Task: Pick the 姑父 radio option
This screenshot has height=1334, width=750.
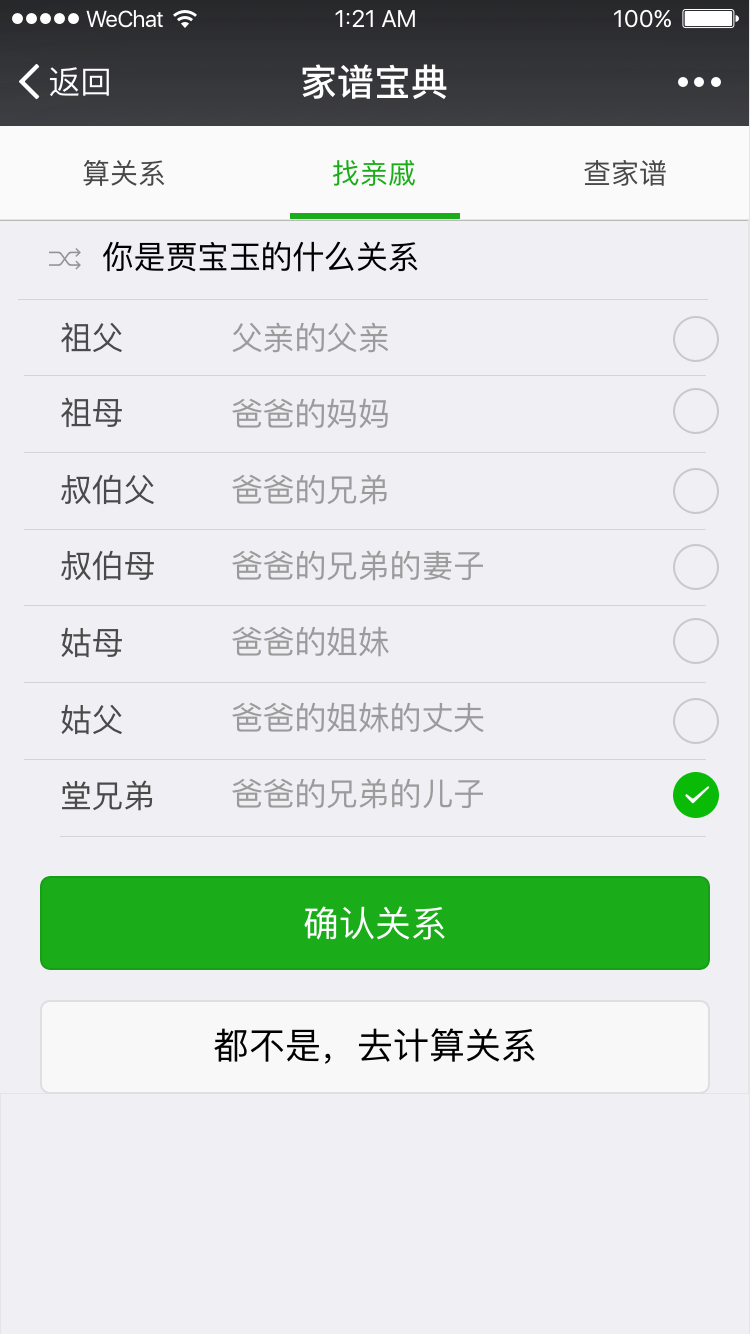Action: coord(695,720)
